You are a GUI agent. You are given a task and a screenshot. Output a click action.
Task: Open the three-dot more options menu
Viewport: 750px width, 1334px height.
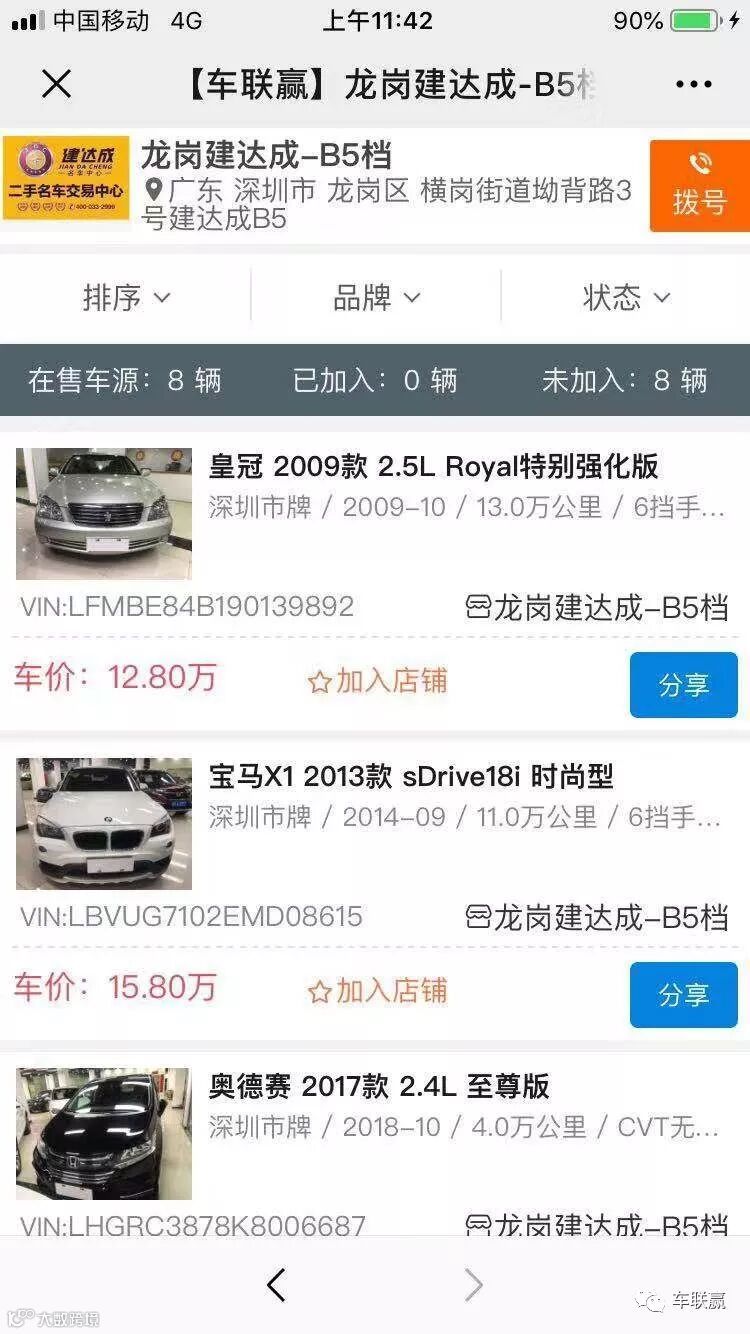[693, 85]
